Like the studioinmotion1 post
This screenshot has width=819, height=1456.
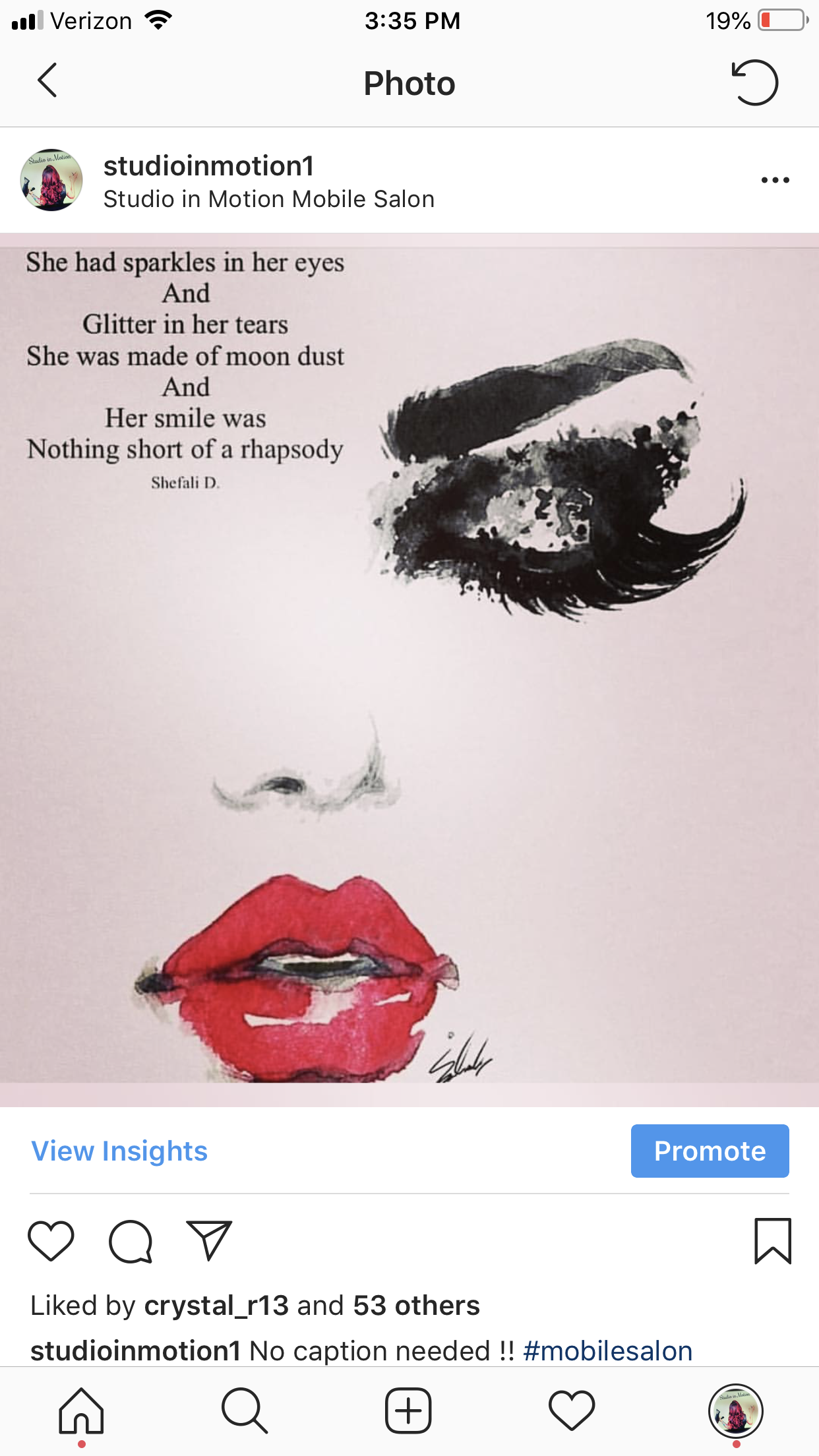pyautogui.click(x=51, y=1241)
